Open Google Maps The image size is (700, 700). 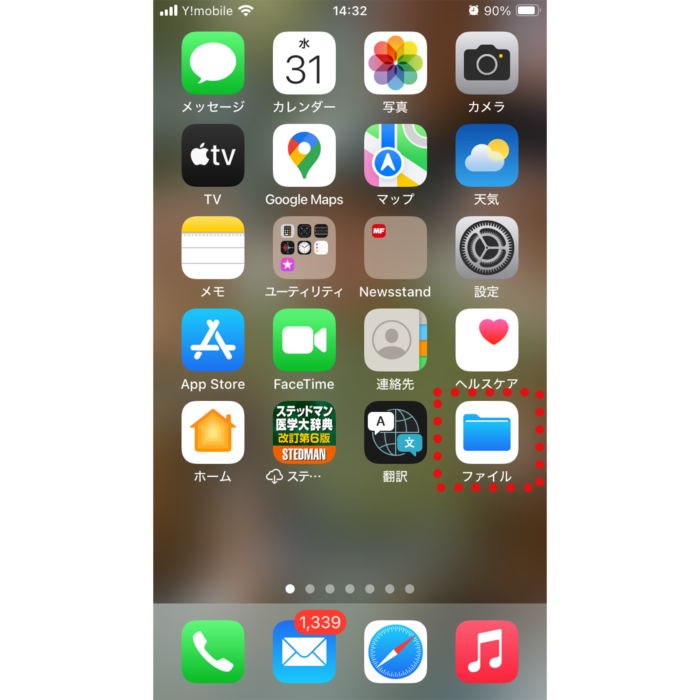[x=304, y=155]
